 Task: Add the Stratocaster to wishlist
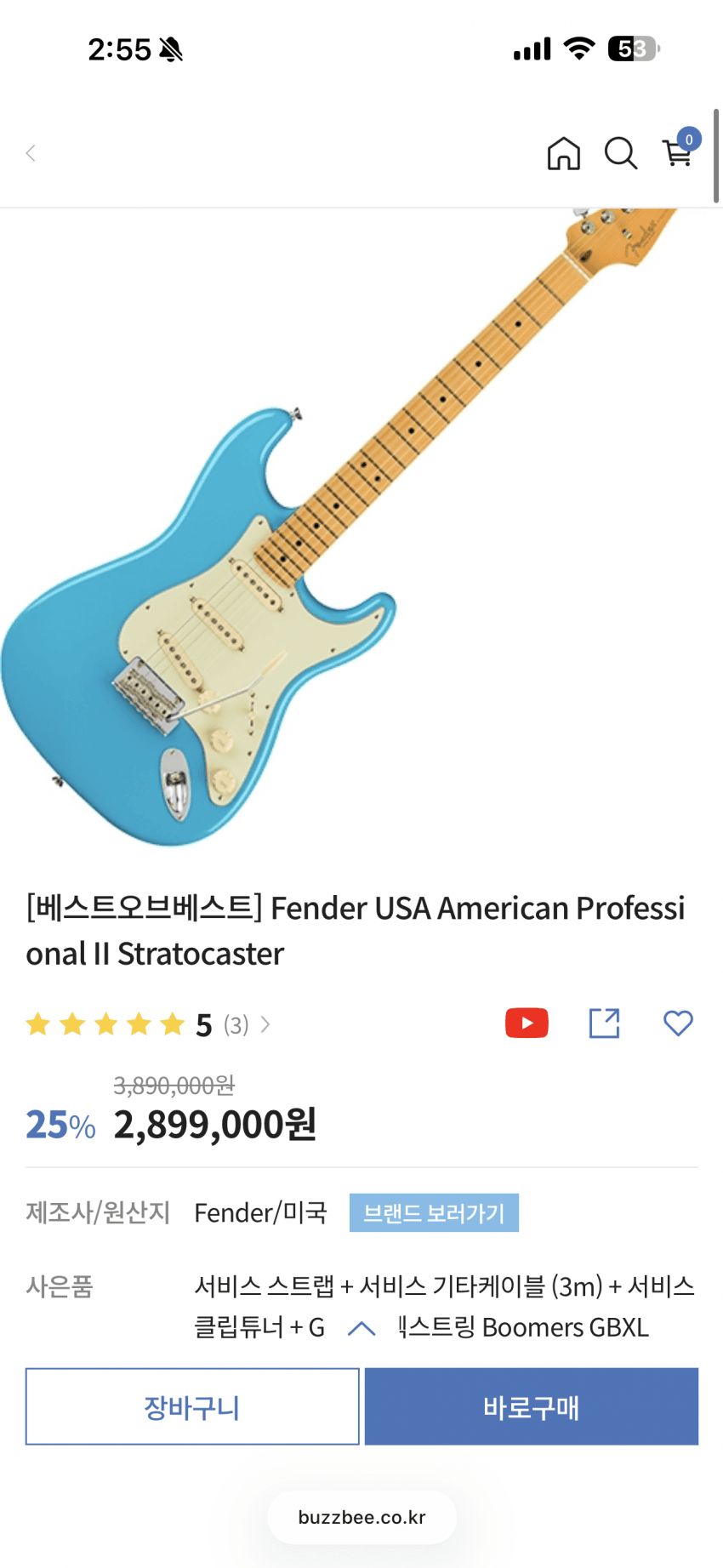coord(678,1023)
